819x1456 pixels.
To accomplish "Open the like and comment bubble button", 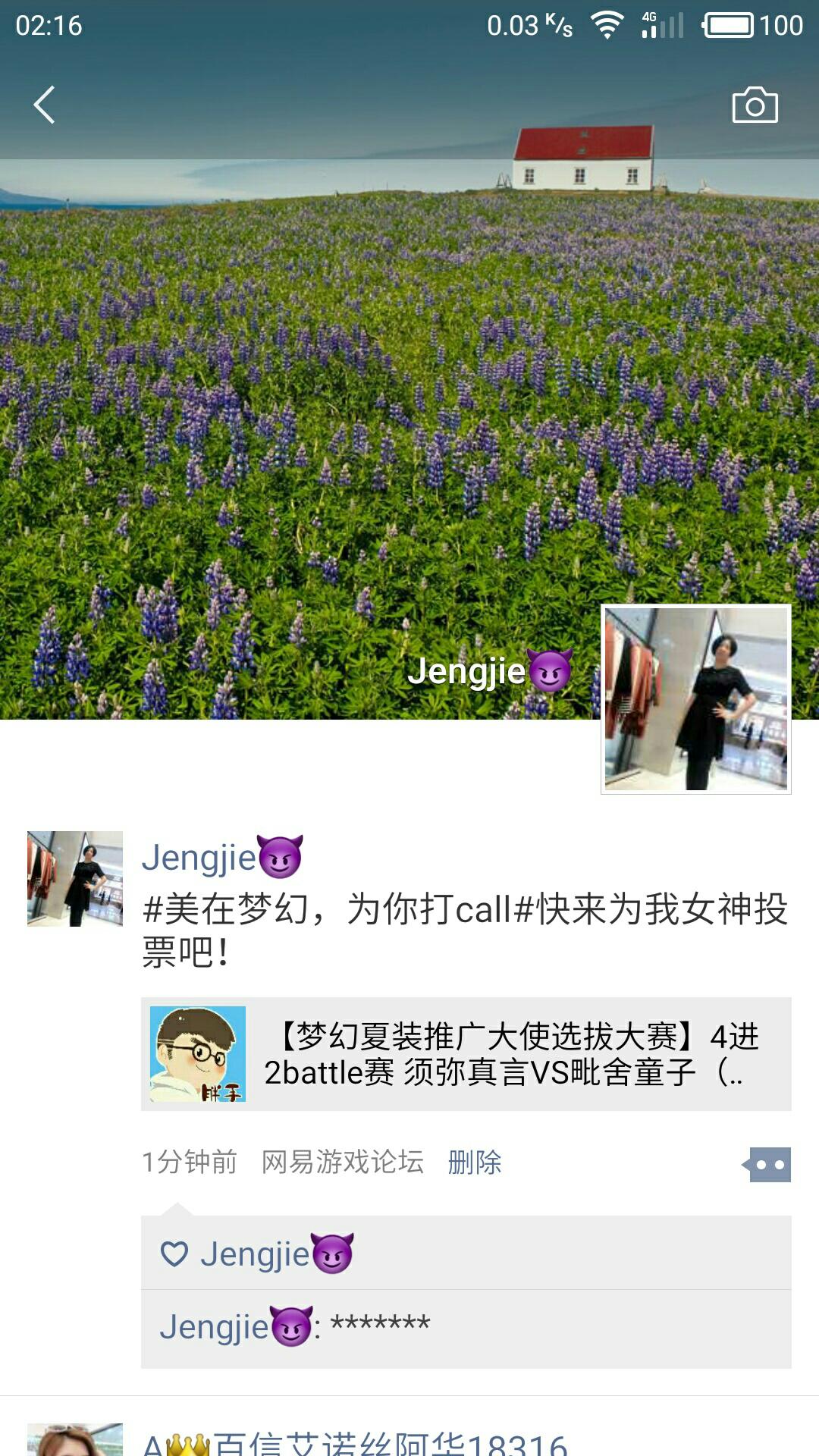I will point(767,1165).
